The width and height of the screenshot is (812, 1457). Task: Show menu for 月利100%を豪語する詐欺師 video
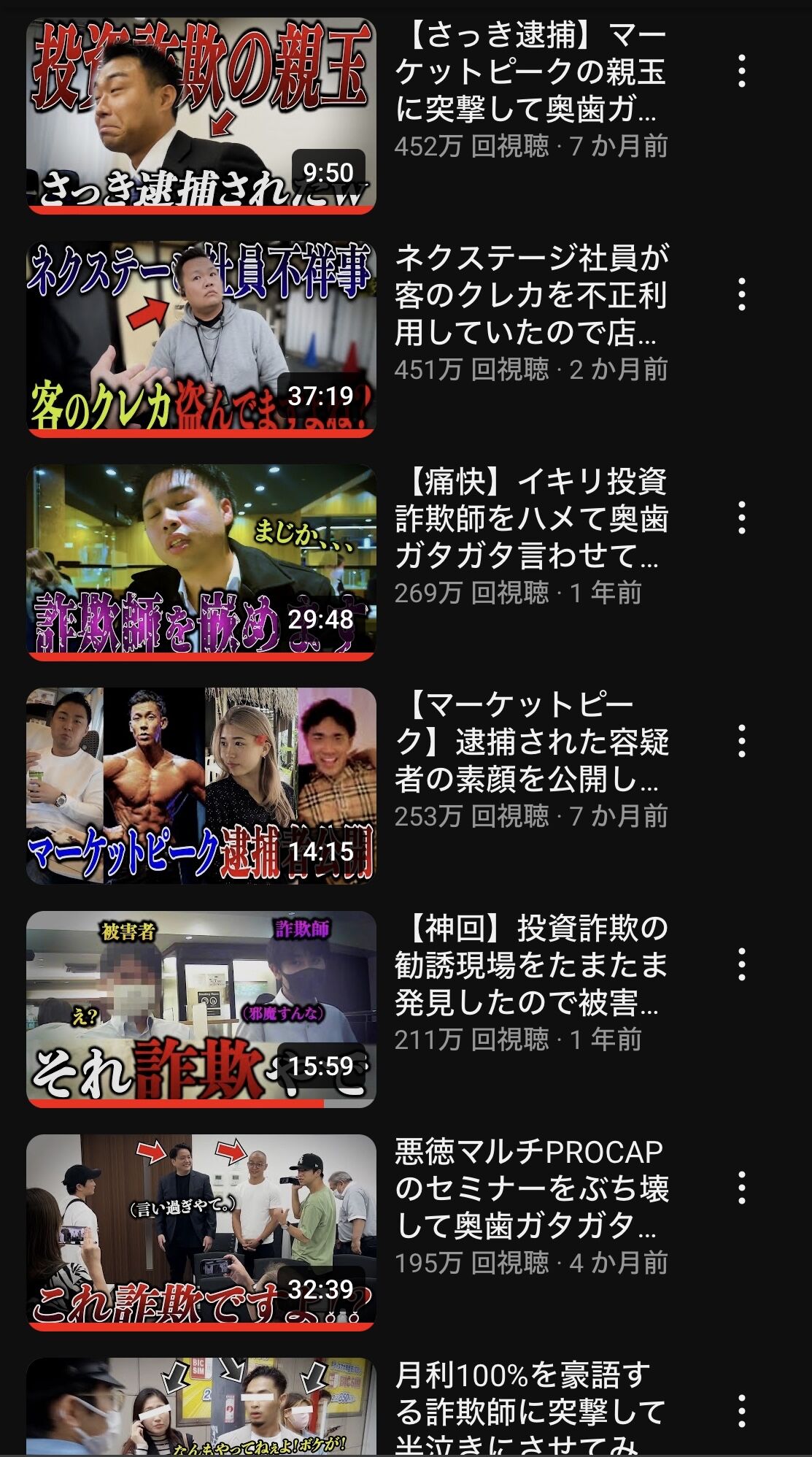coord(741,1411)
